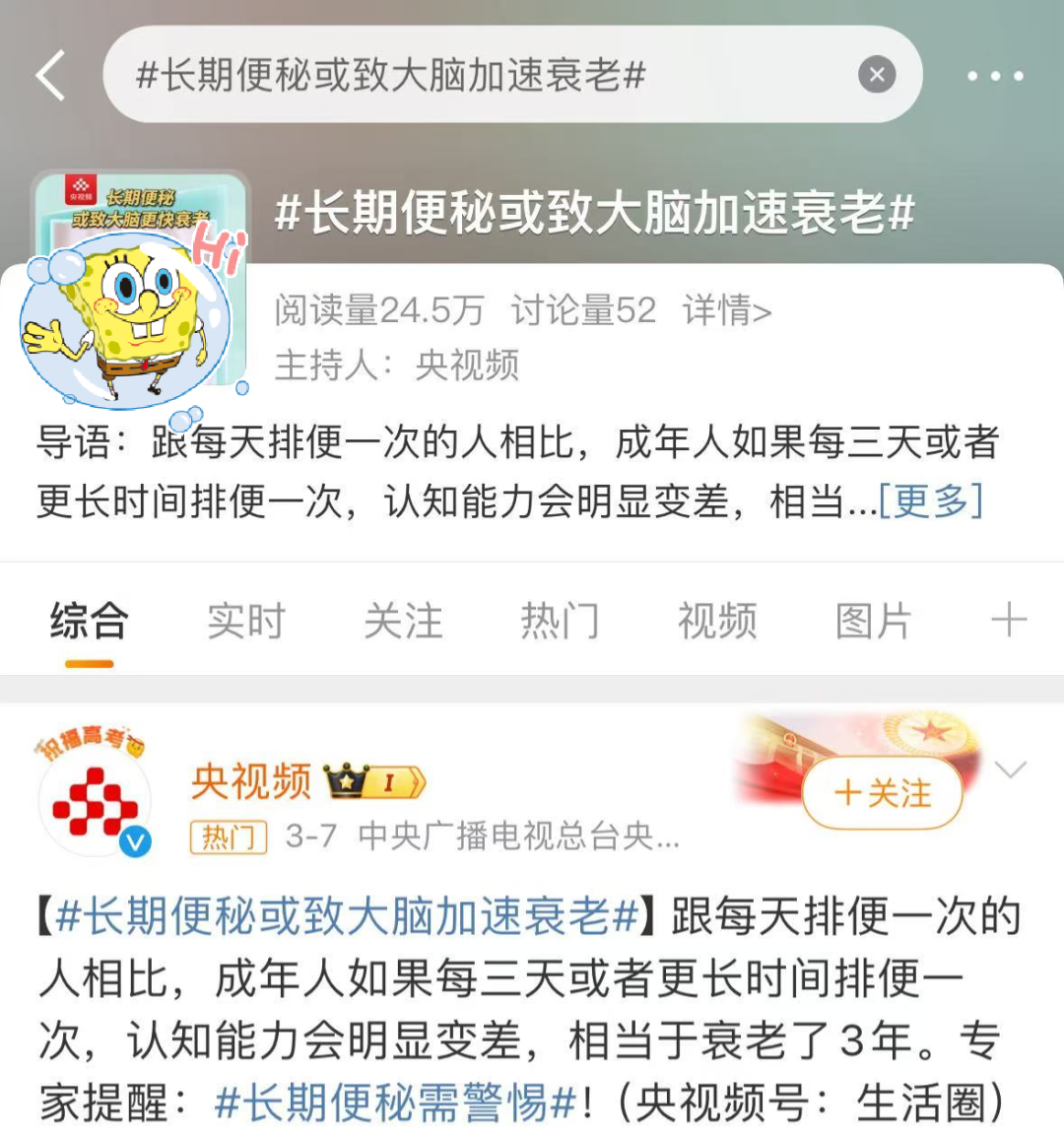Screen dimensions: 1064x1138
Task: Open topic 详情 details link
Action: pyautogui.click(x=726, y=310)
